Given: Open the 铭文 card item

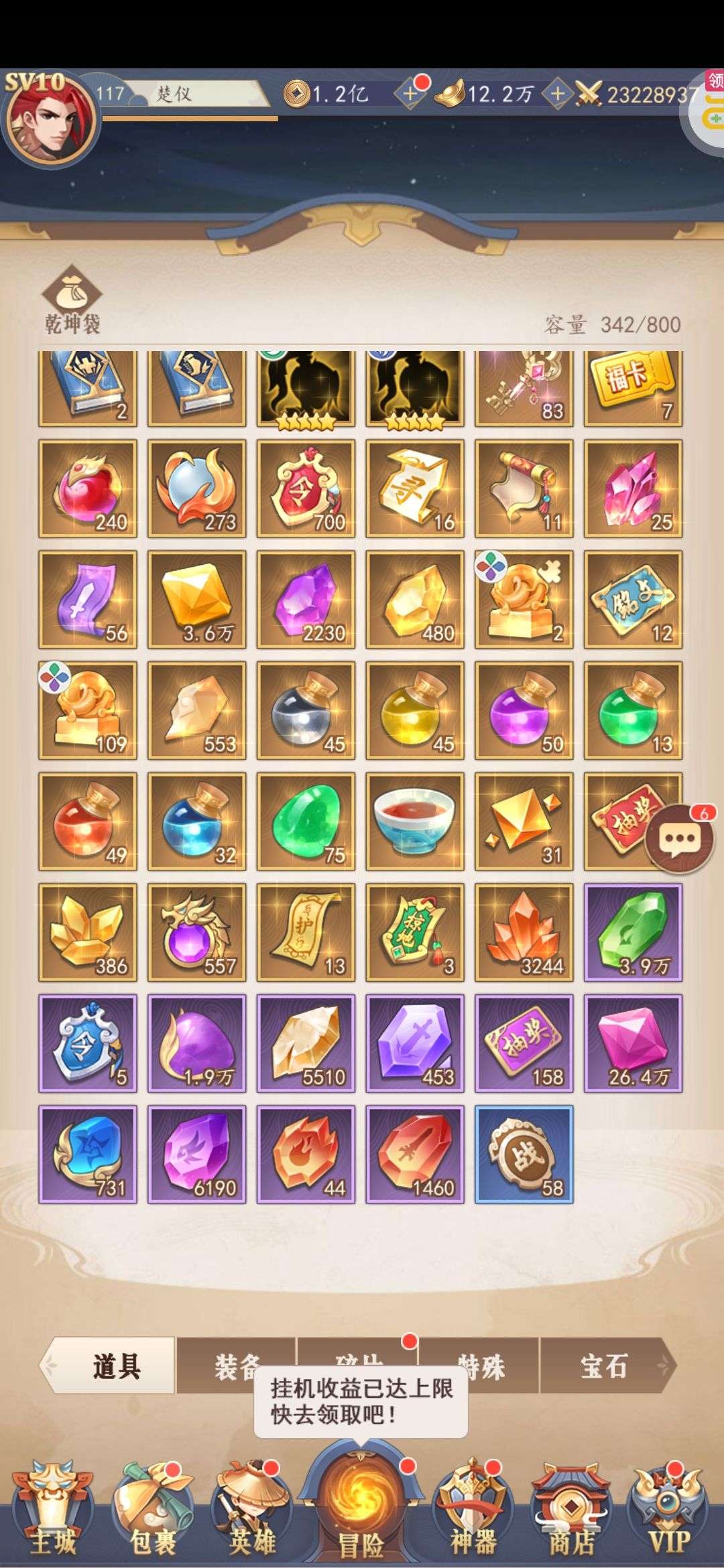Looking at the screenshot, I should (633, 600).
